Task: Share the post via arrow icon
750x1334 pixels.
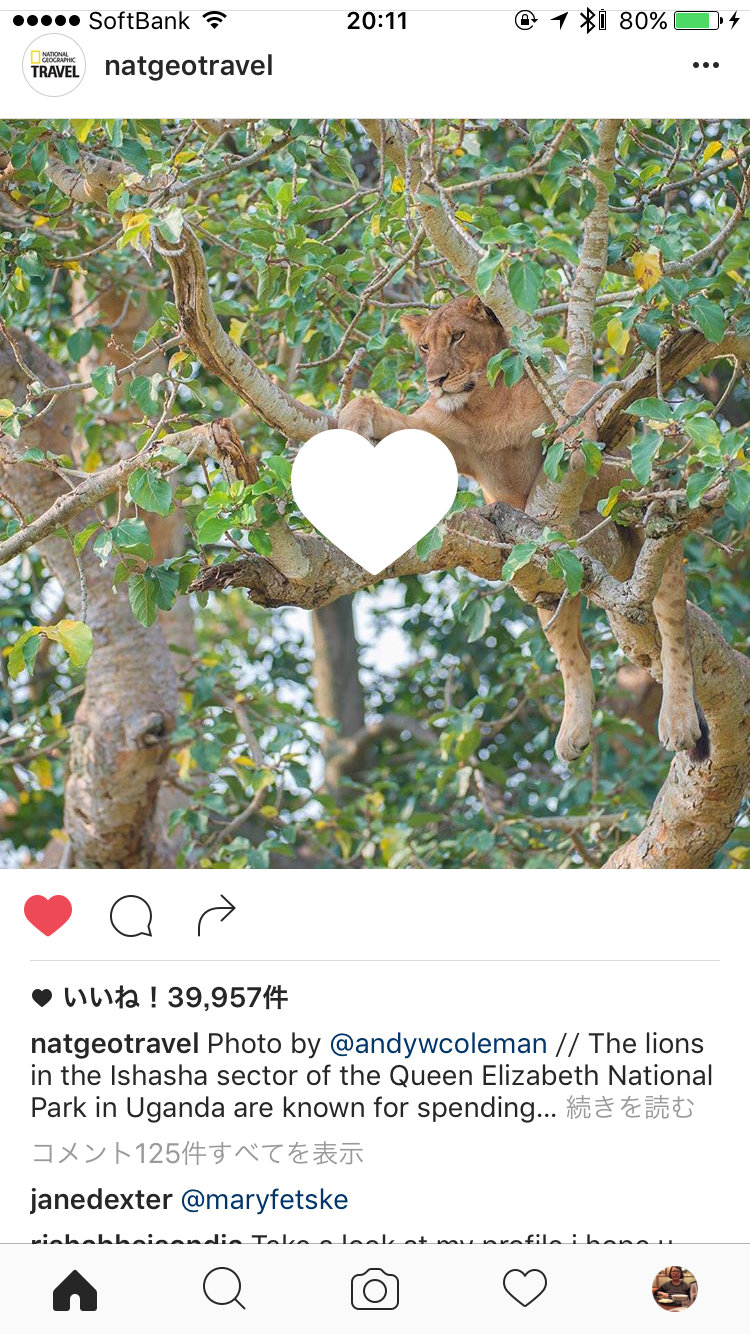Action: pos(216,915)
